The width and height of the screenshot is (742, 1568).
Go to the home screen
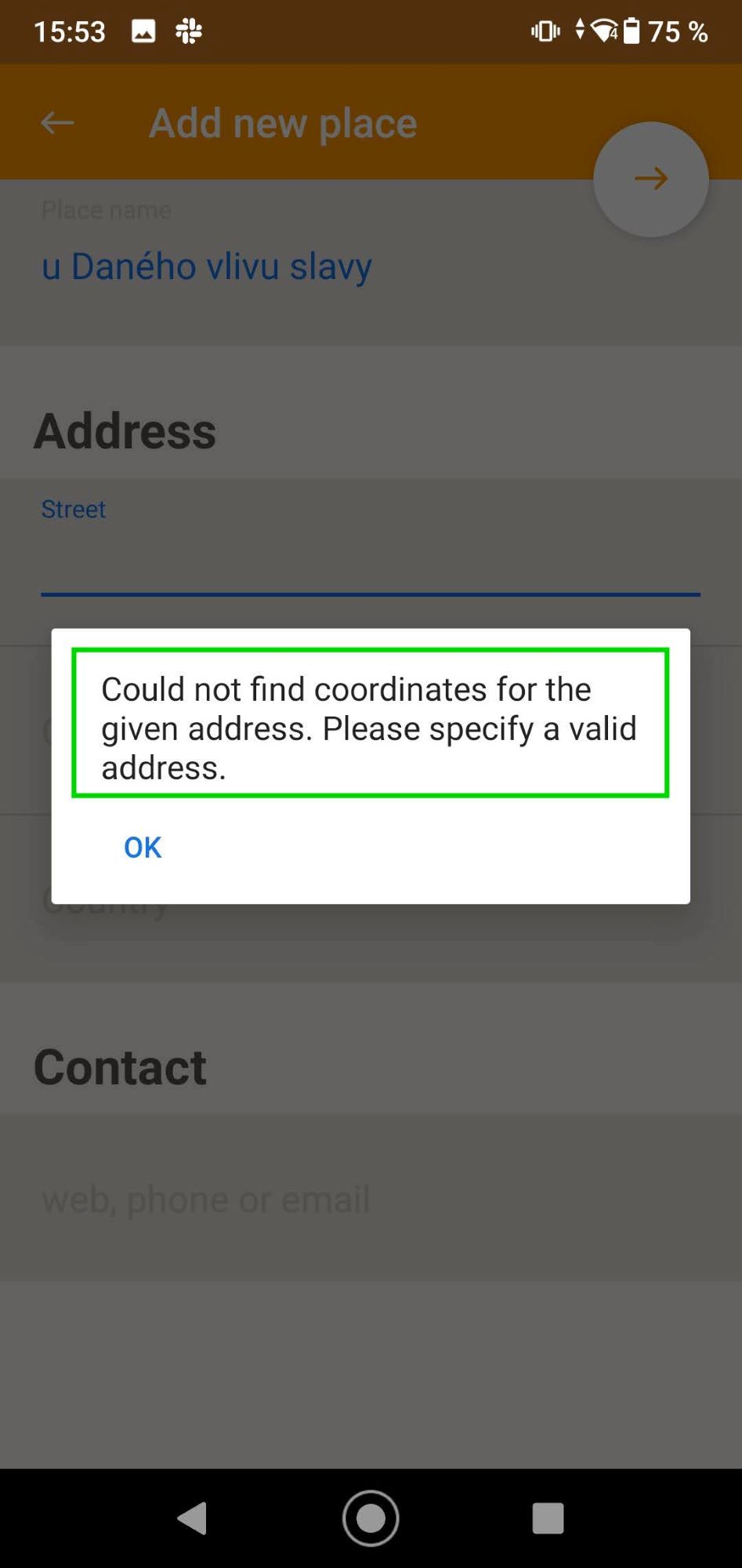tap(371, 1518)
